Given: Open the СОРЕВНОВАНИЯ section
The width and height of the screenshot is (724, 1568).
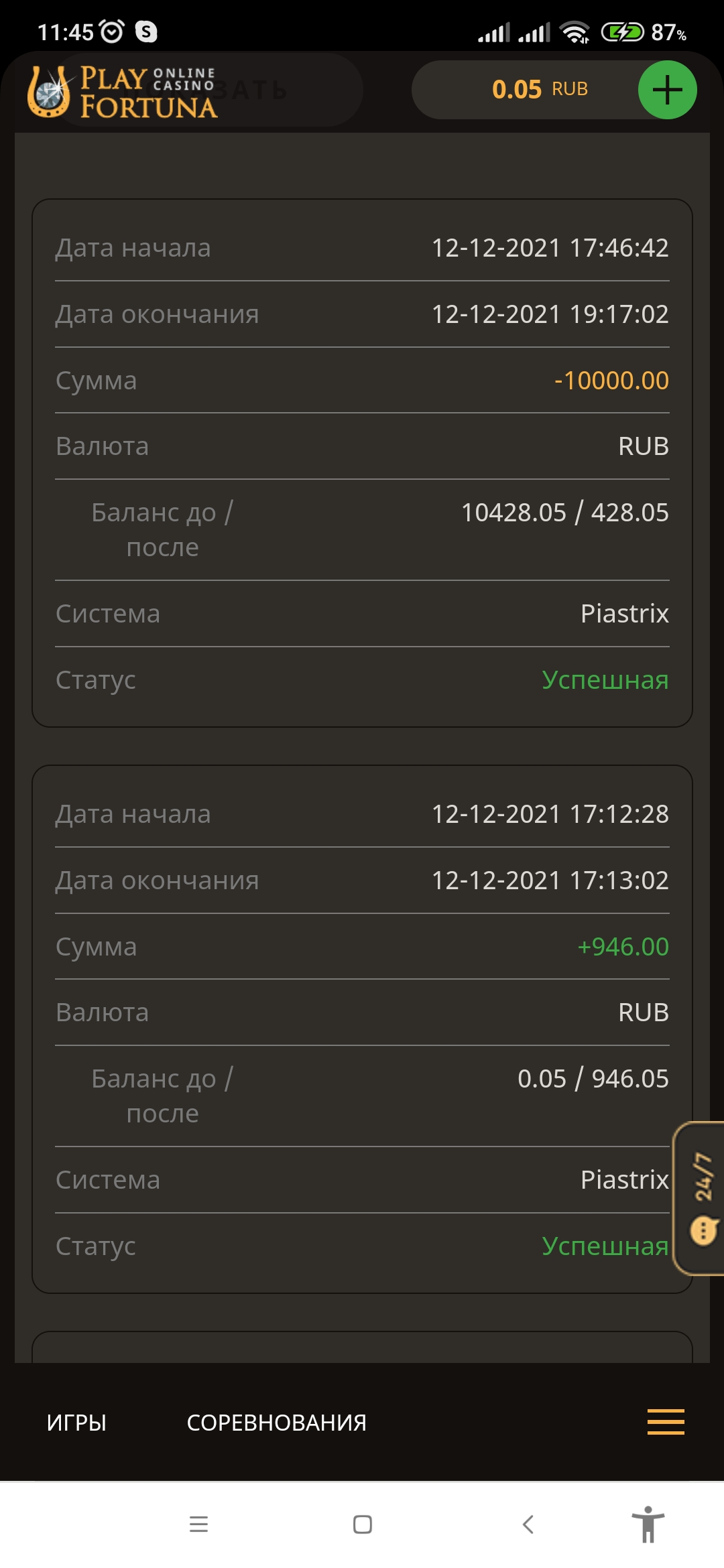Looking at the screenshot, I should (x=276, y=1422).
